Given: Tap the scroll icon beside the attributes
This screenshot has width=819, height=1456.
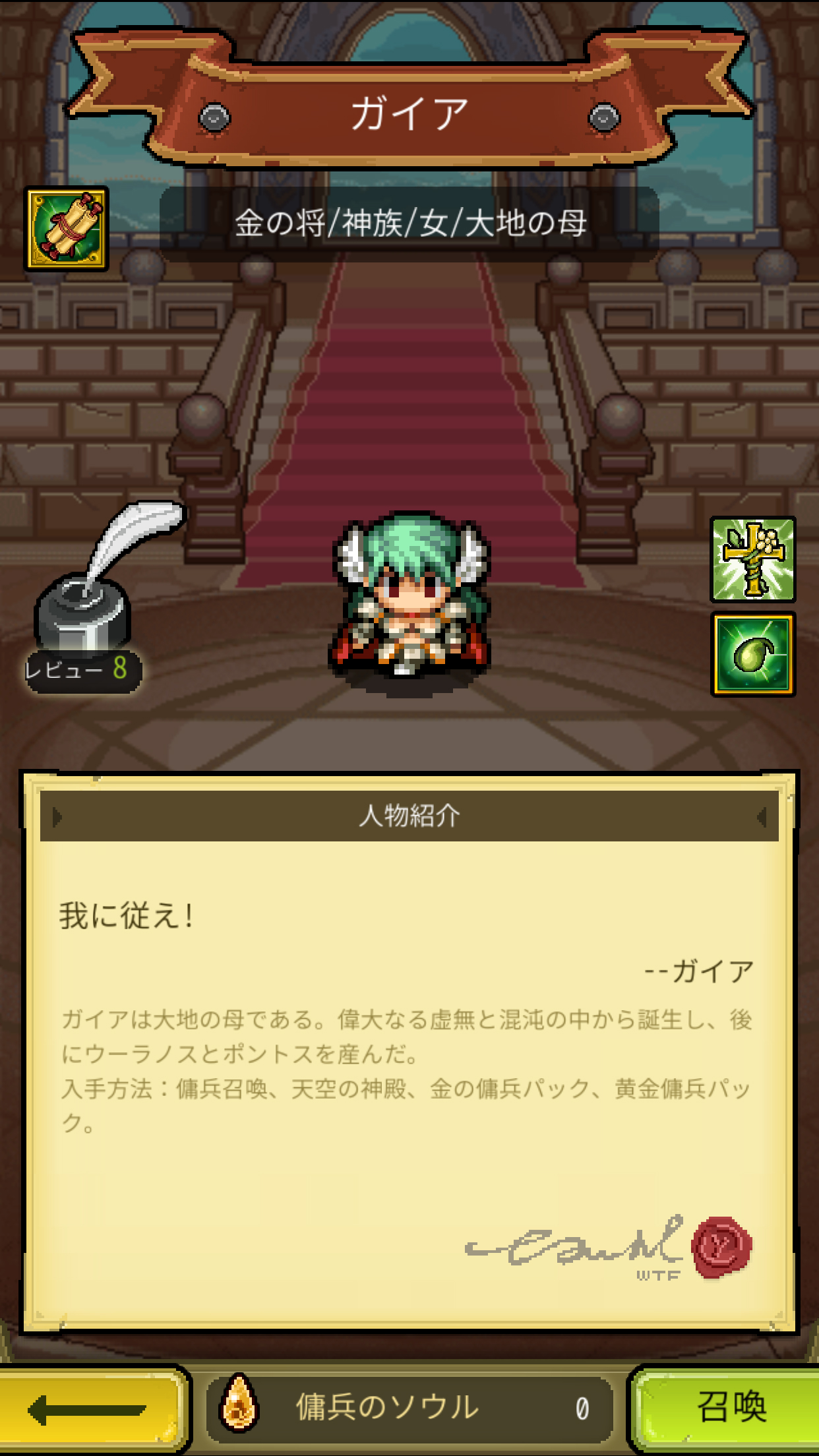Looking at the screenshot, I should tap(67, 229).
